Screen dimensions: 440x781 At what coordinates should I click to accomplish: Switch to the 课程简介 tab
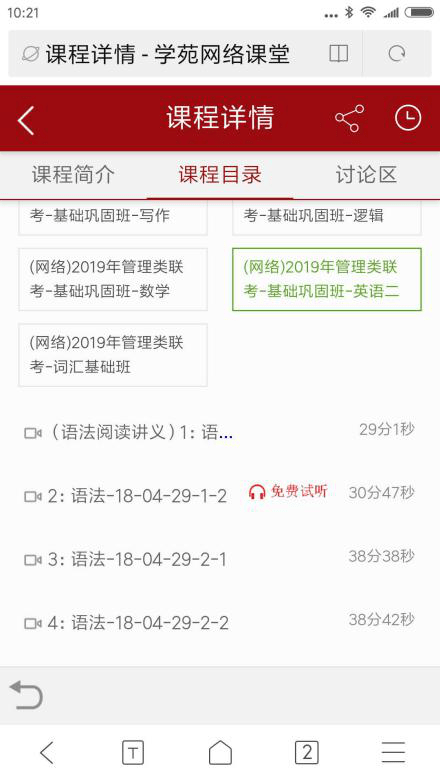click(x=73, y=175)
